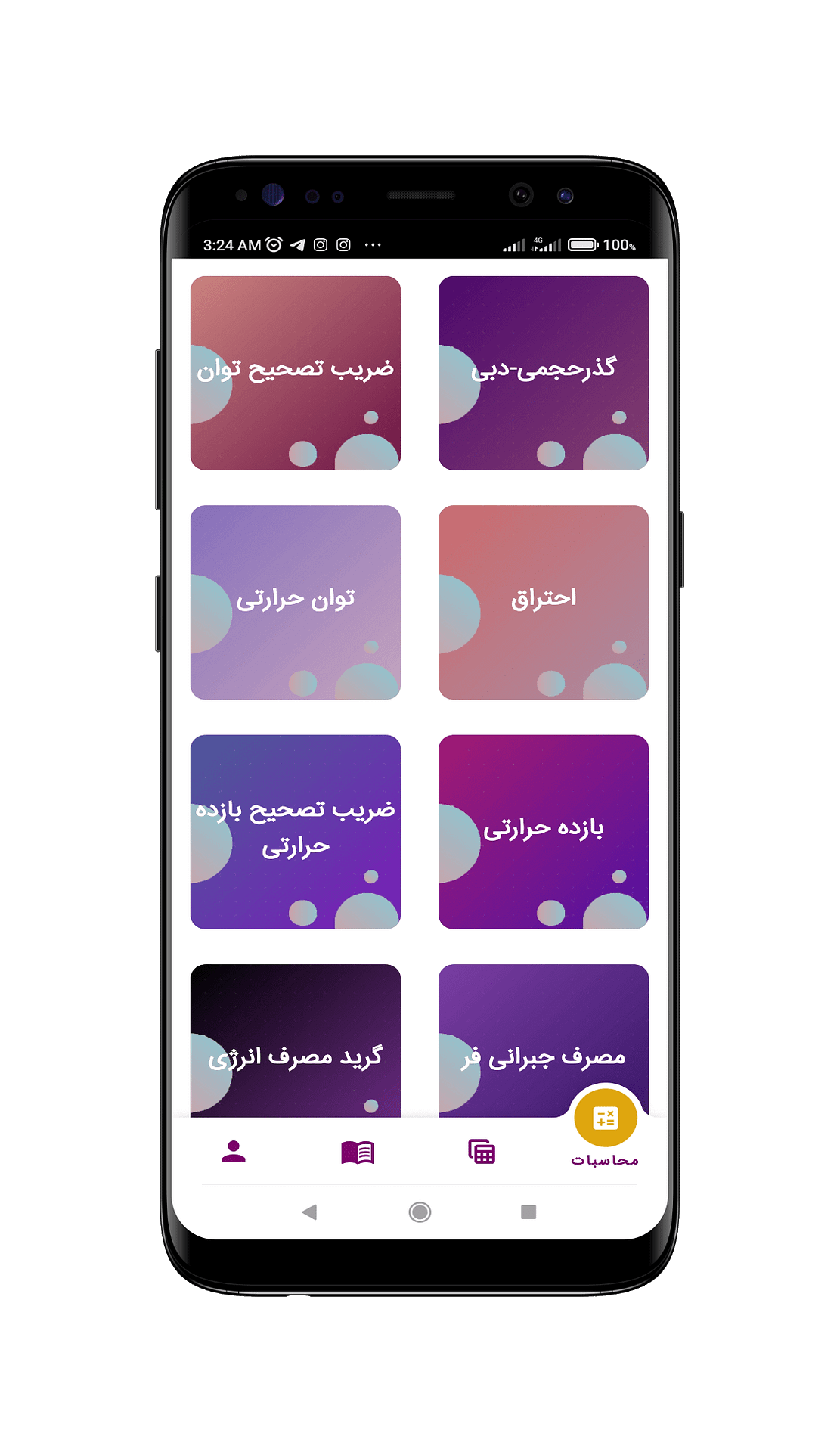Viewport: 840px width, 1452px height.
Task: Switch to the calculator table tab
Action: pos(482,1152)
